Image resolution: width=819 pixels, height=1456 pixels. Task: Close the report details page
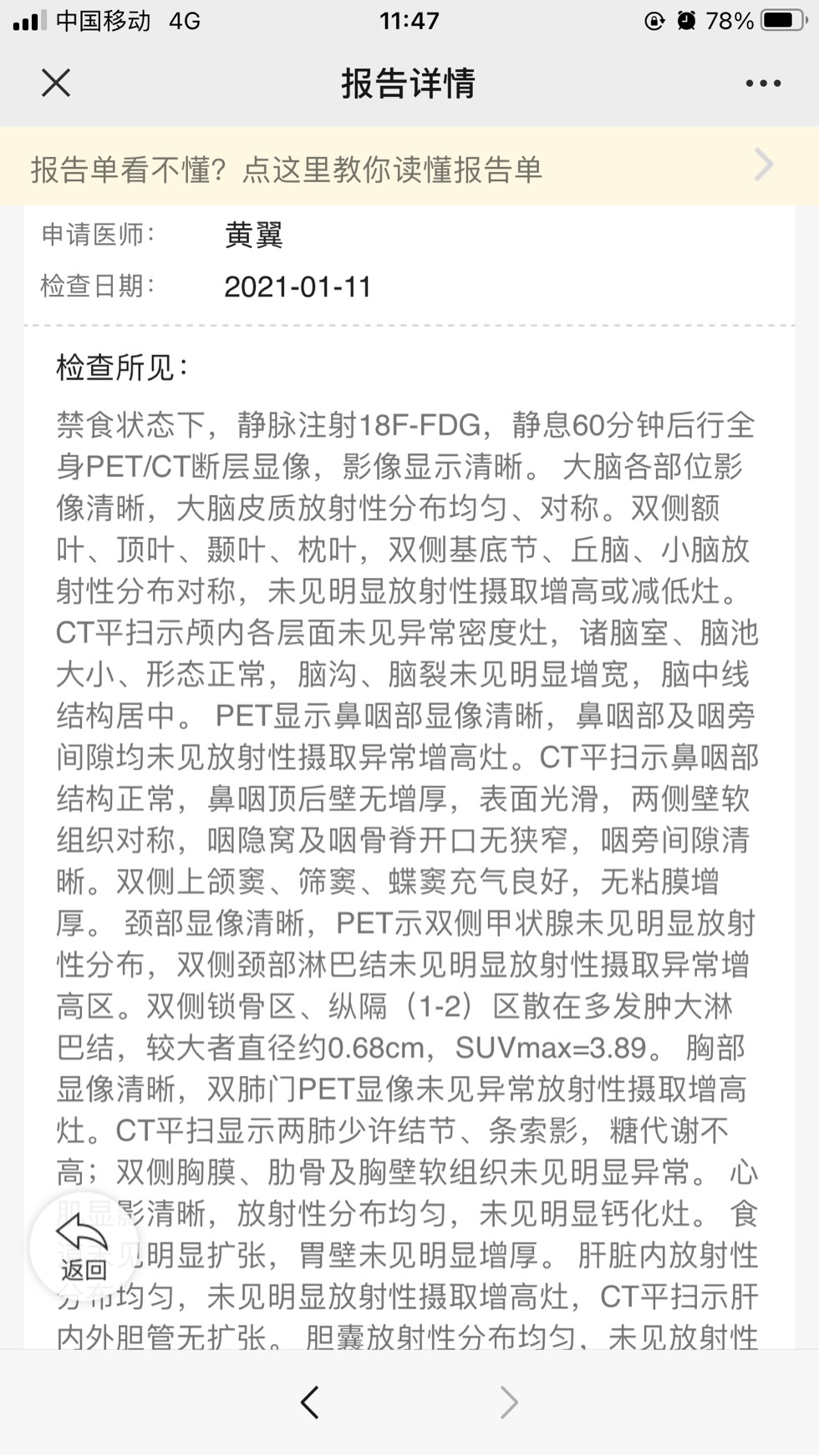point(56,84)
